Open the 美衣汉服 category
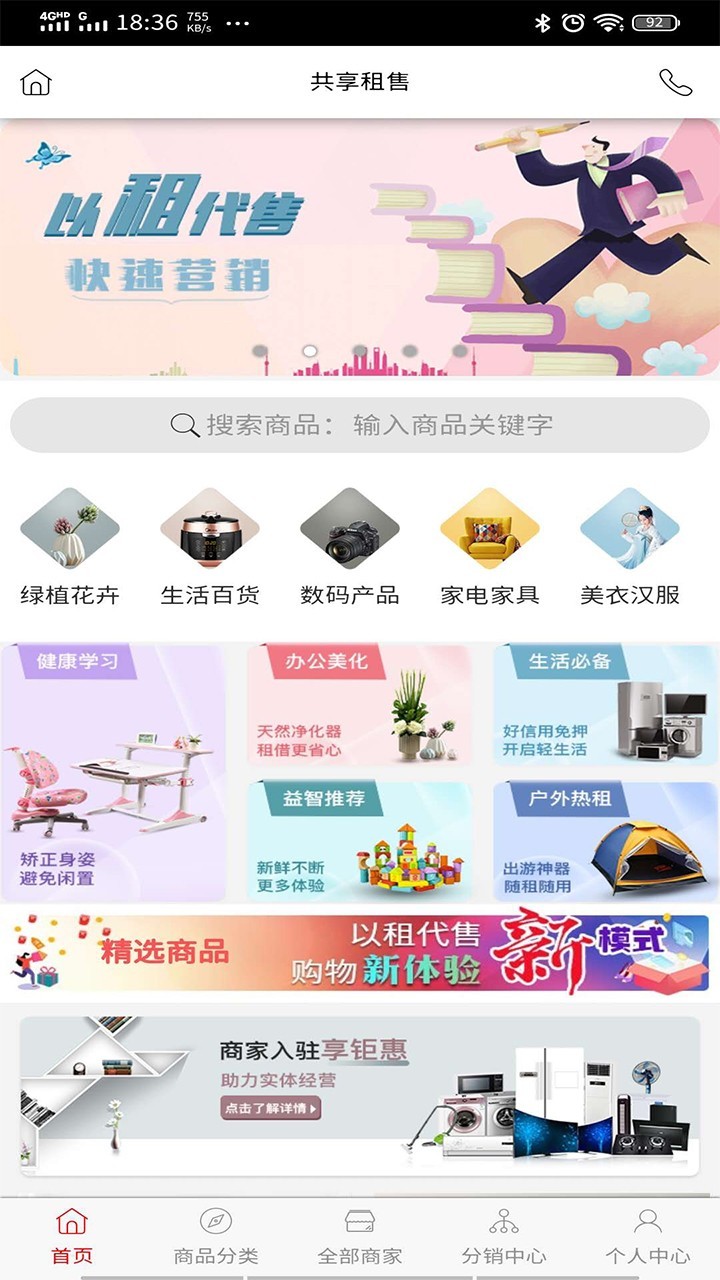Viewport: 720px width, 1280px height. [630, 548]
